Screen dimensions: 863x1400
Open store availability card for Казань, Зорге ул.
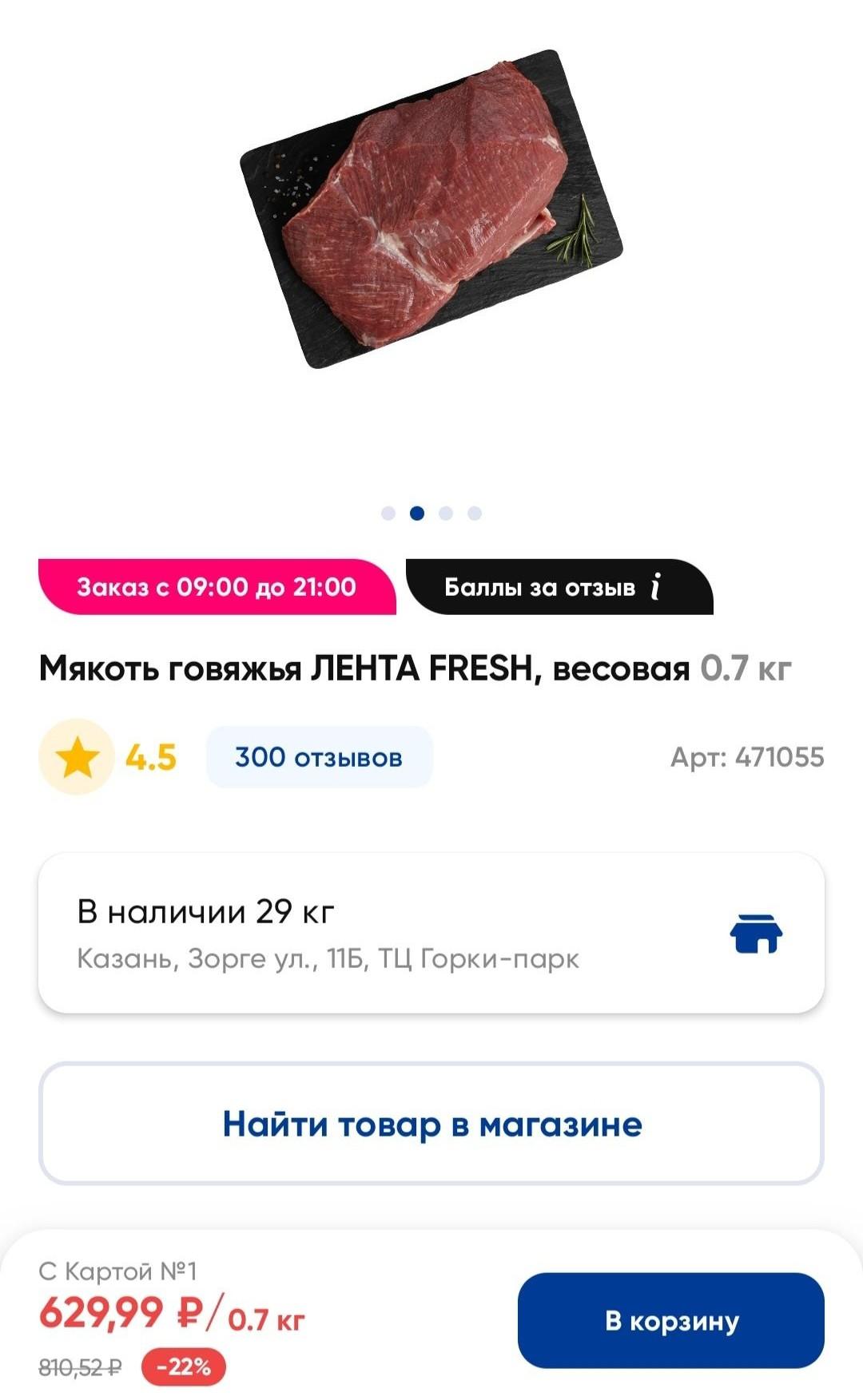point(431,933)
